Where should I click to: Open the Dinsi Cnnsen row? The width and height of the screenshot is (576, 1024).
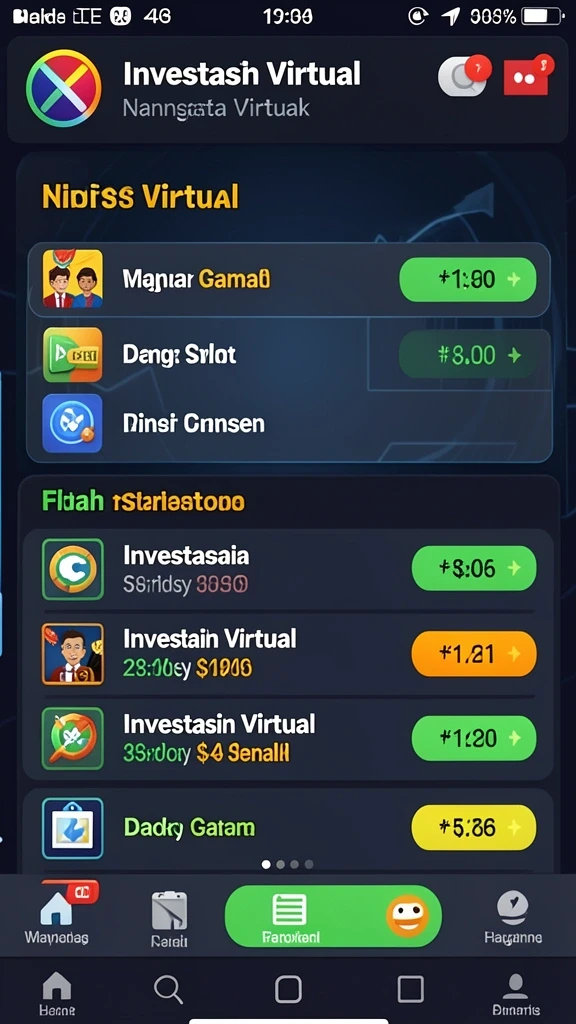[x=289, y=423]
